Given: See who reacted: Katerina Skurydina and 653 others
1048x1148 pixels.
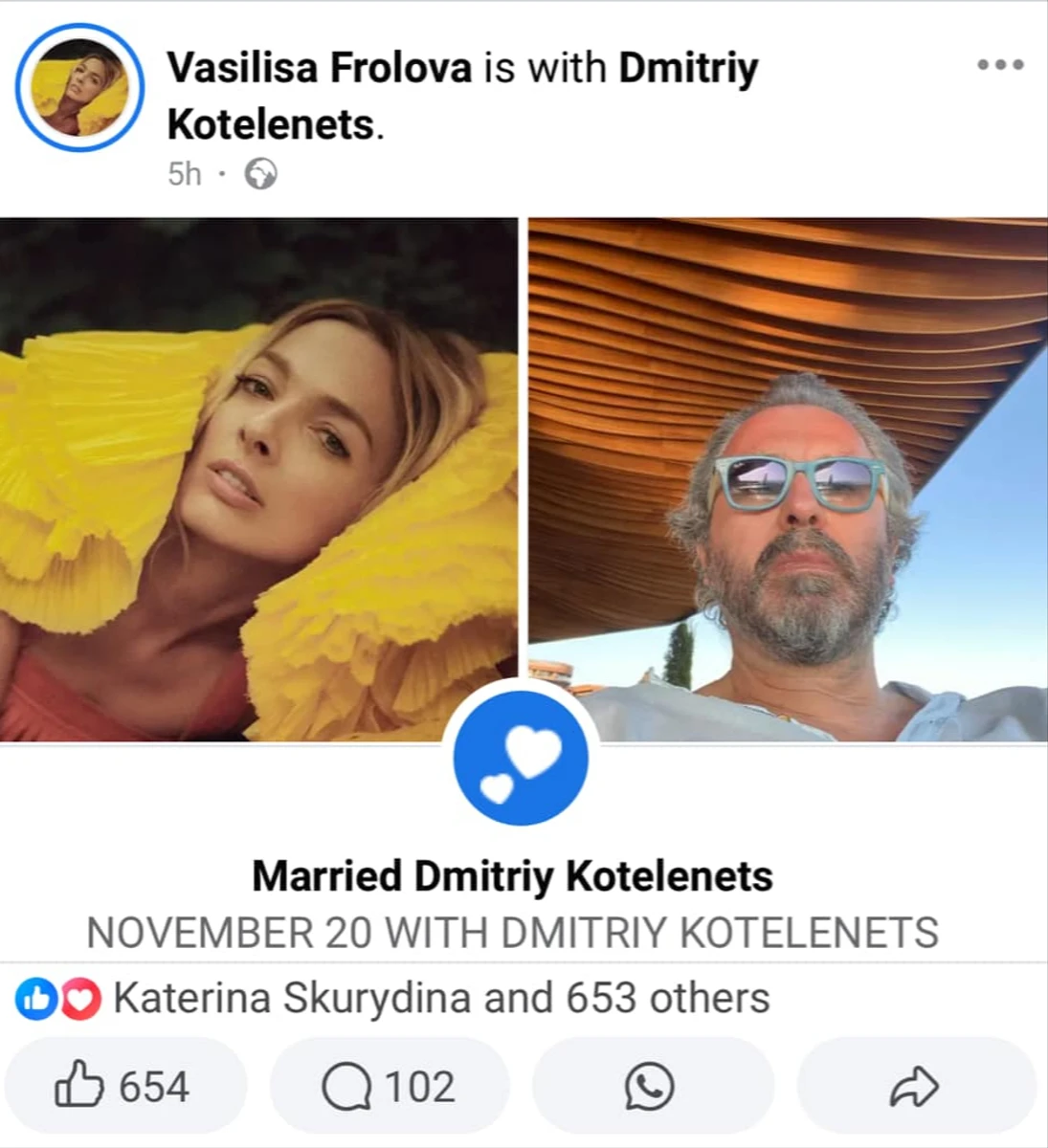Looking at the screenshot, I should pos(440,999).
